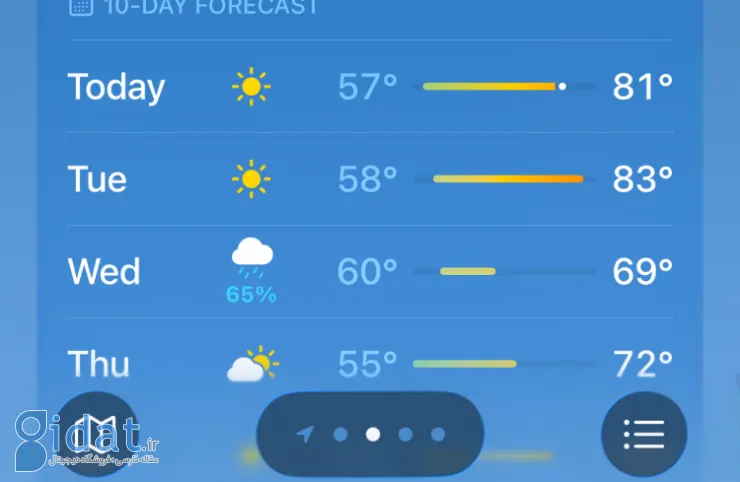This screenshot has height=482, width=740.
Task: Open Tuesday's forecast row
Action: (368, 179)
